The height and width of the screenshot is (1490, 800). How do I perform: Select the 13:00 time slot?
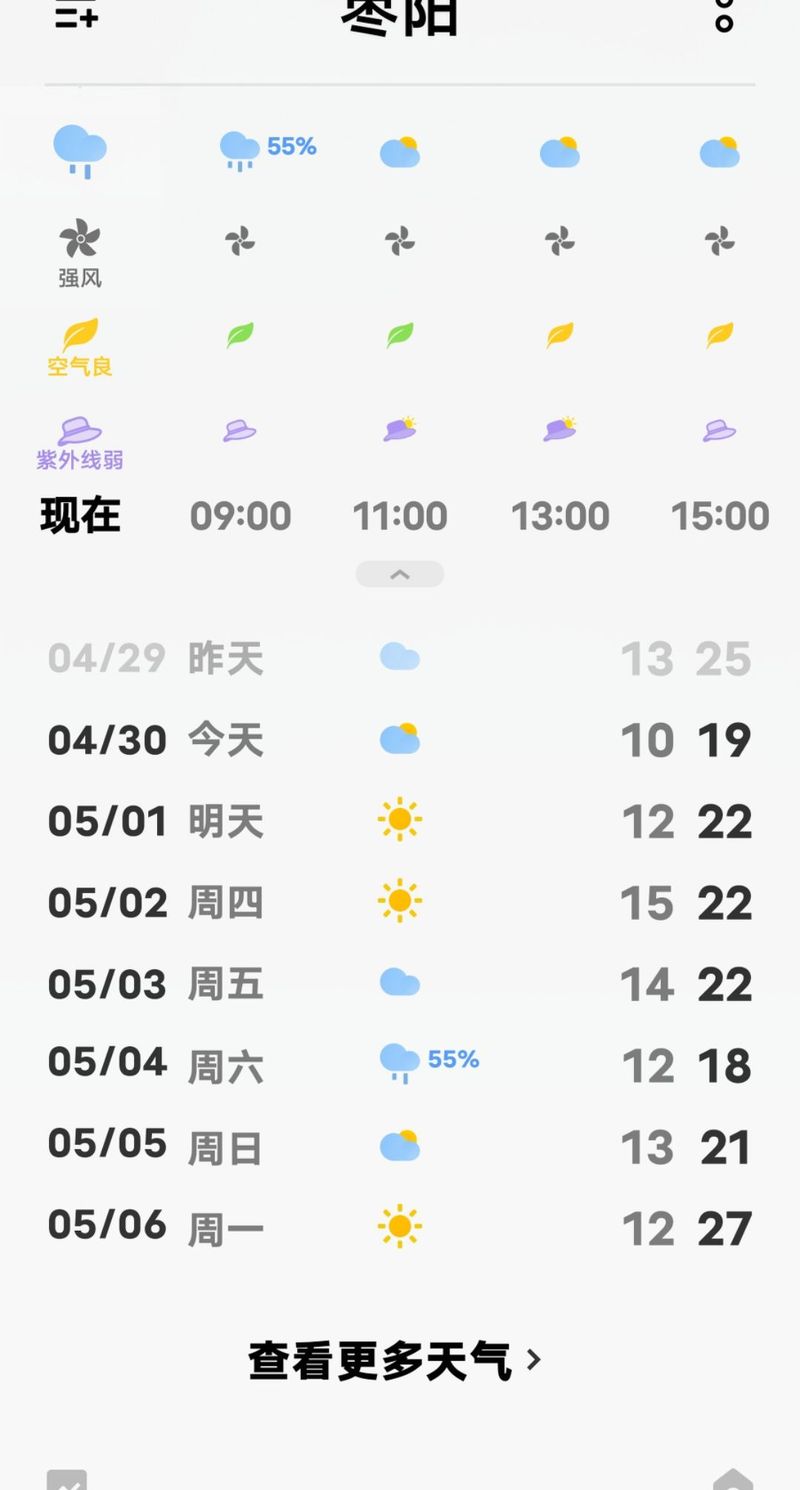coord(560,516)
